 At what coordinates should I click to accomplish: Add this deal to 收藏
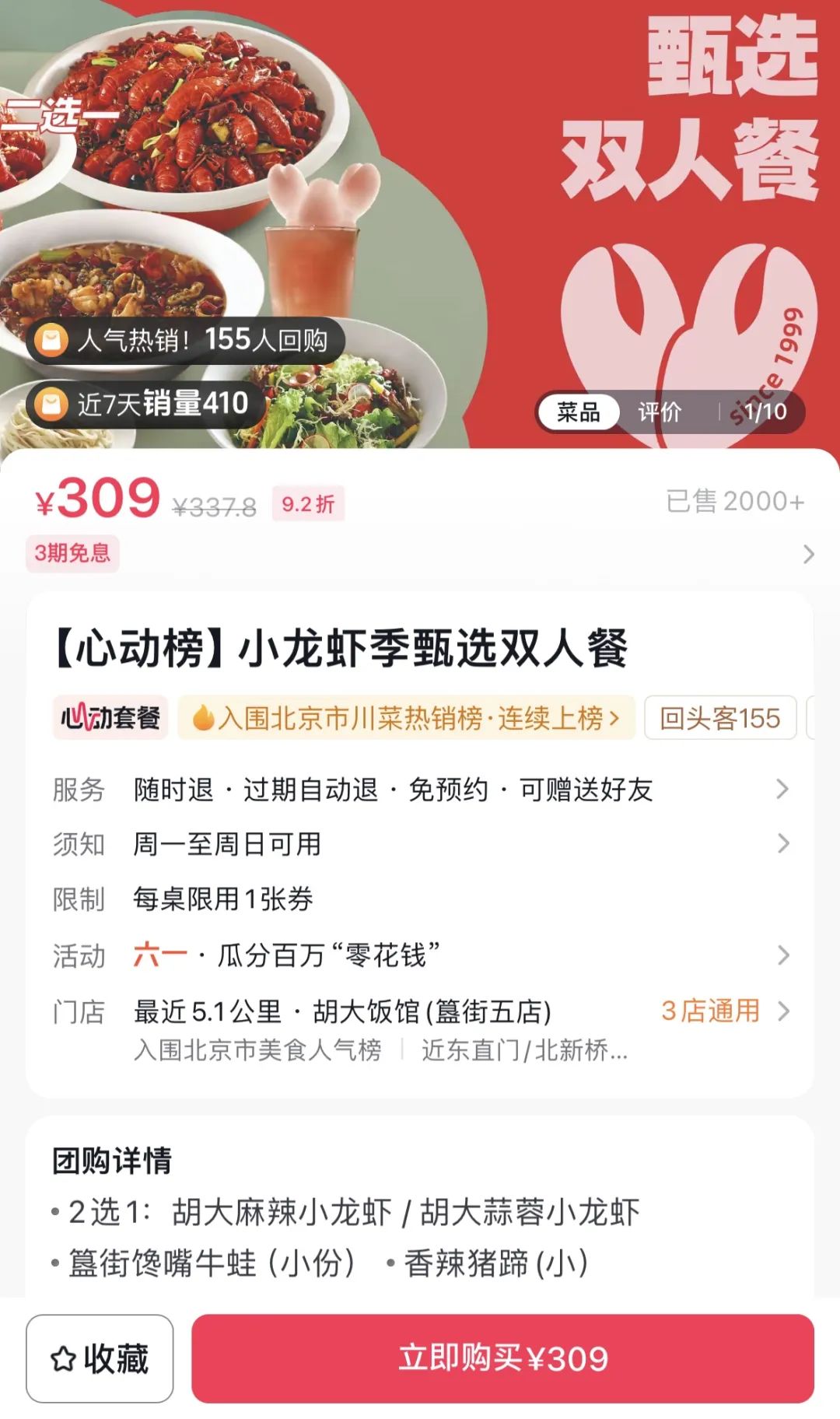coord(100,1358)
